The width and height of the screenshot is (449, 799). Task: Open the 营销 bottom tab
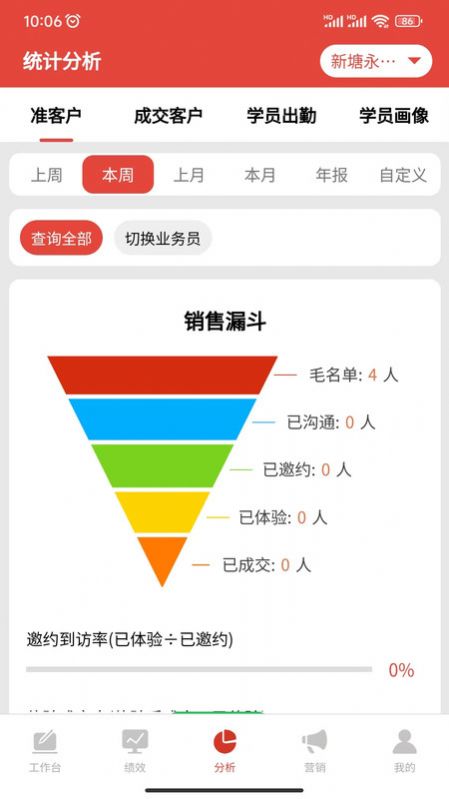314,751
